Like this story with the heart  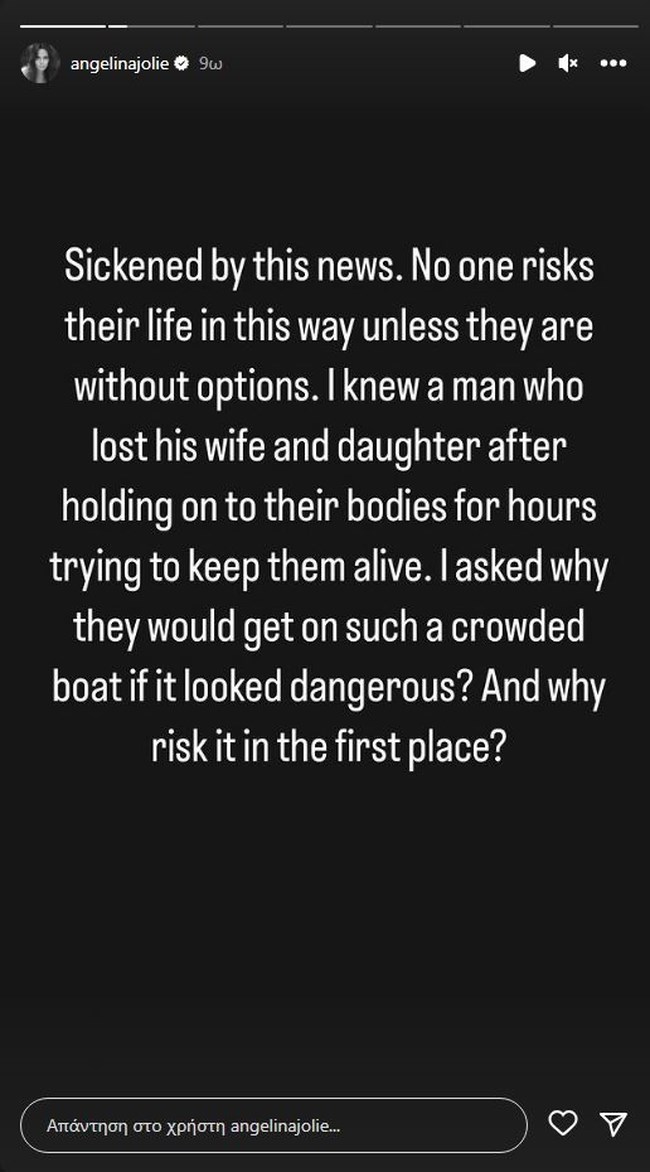click(564, 1123)
